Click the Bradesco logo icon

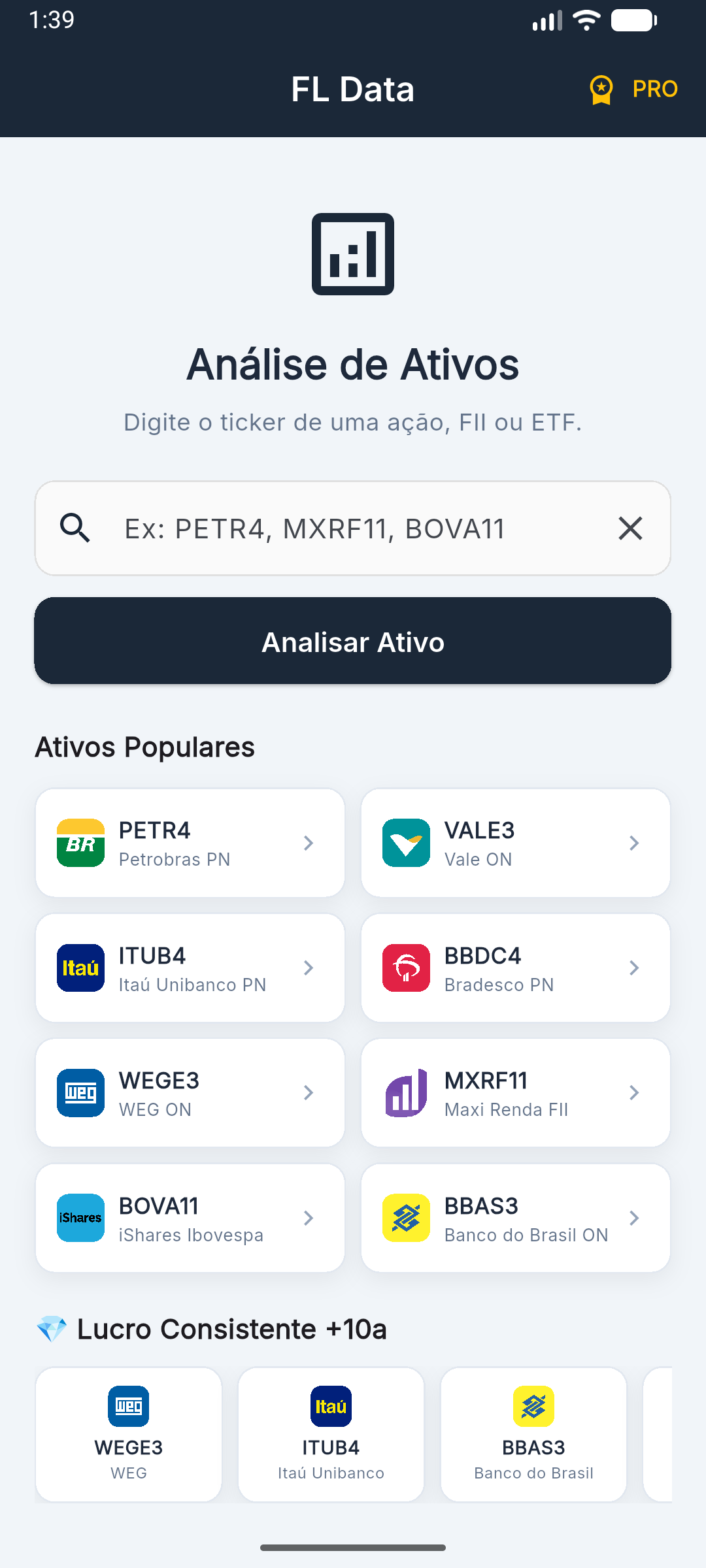[407, 968]
